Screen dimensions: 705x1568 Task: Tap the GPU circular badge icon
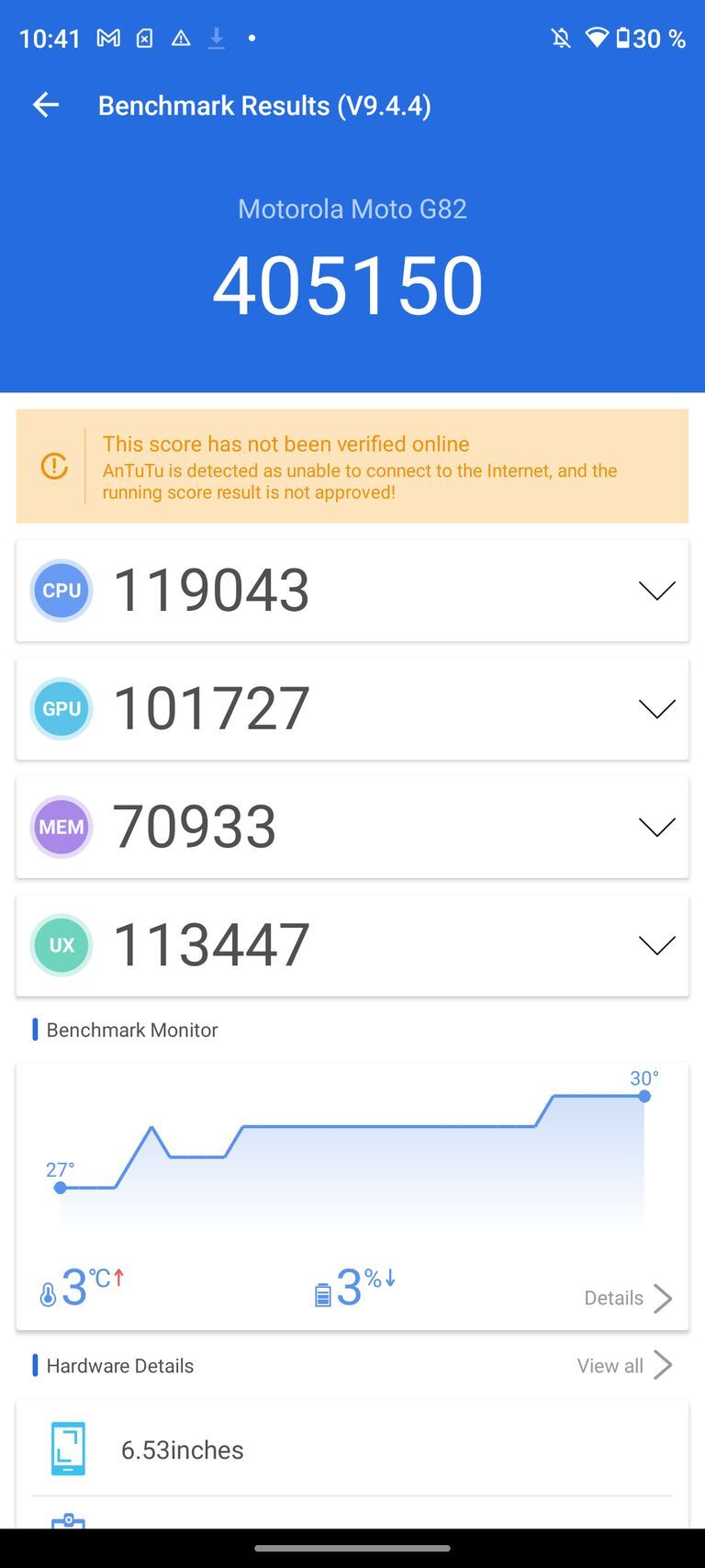pos(61,708)
